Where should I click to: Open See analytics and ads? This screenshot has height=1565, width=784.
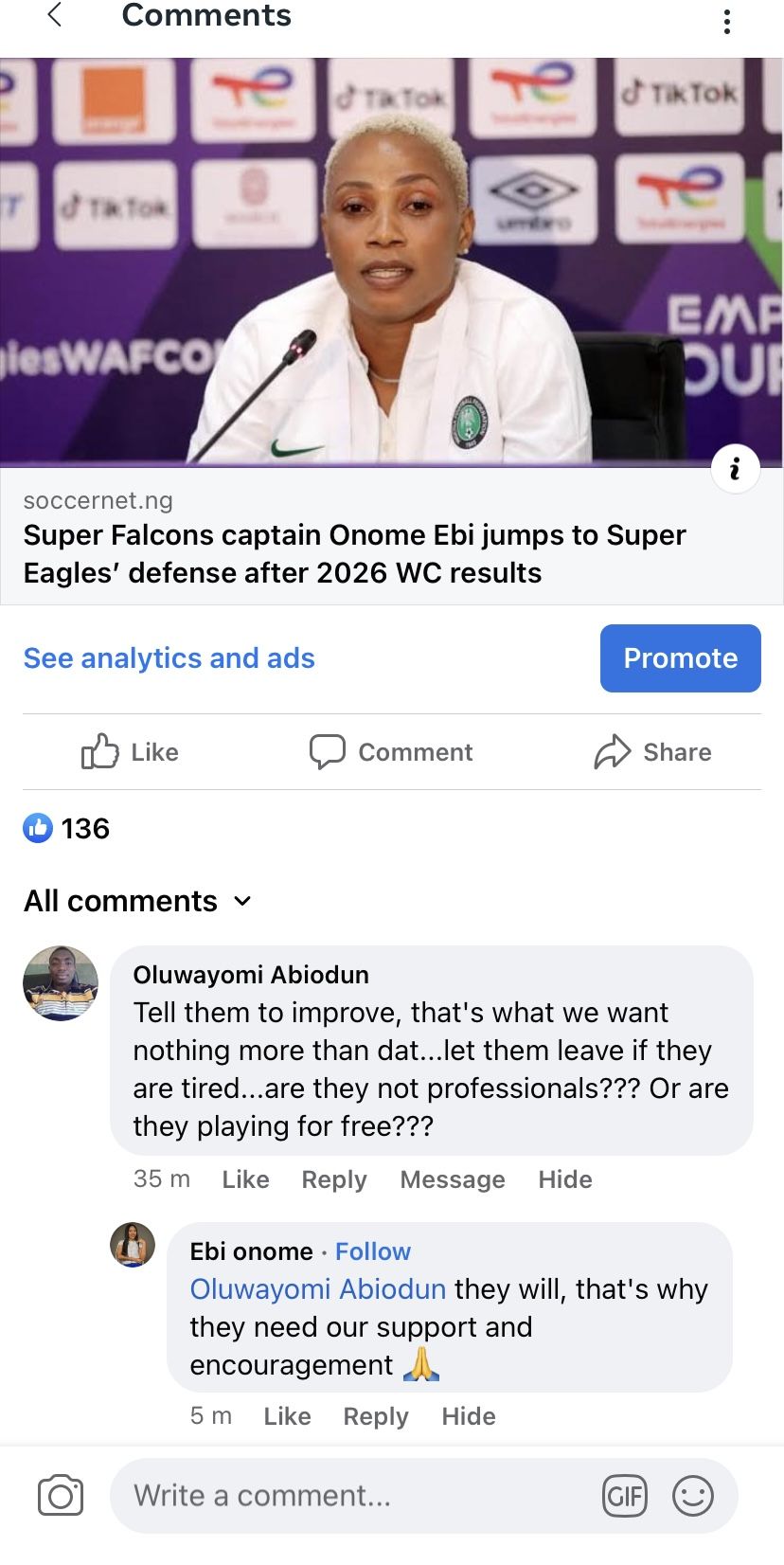click(169, 657)
